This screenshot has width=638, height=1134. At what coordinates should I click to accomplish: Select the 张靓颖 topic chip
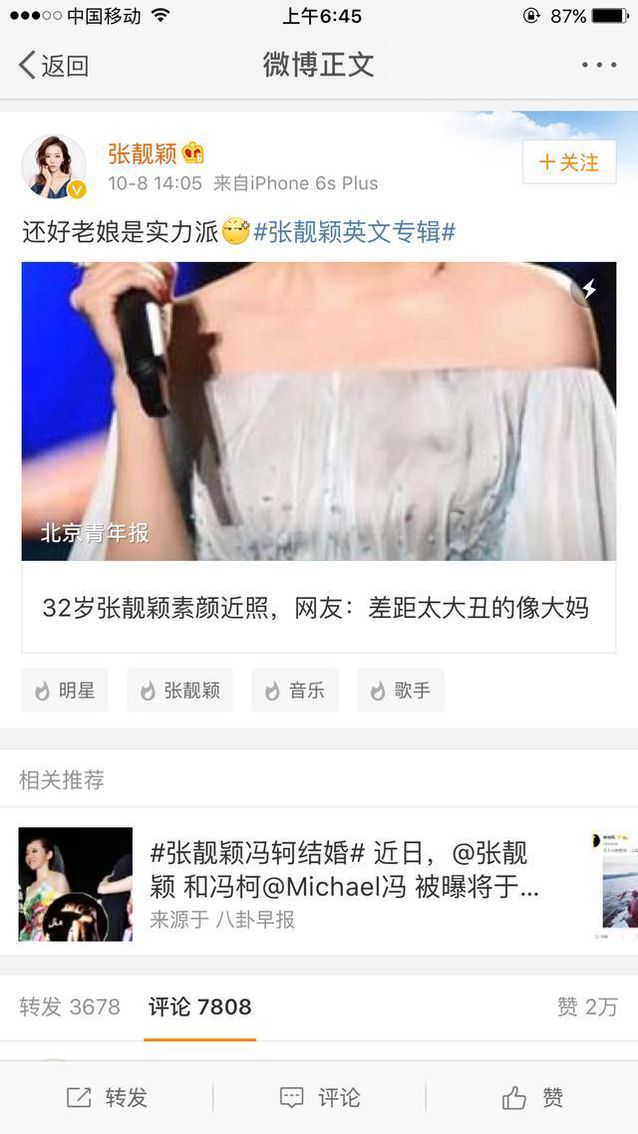pos(180,690)
